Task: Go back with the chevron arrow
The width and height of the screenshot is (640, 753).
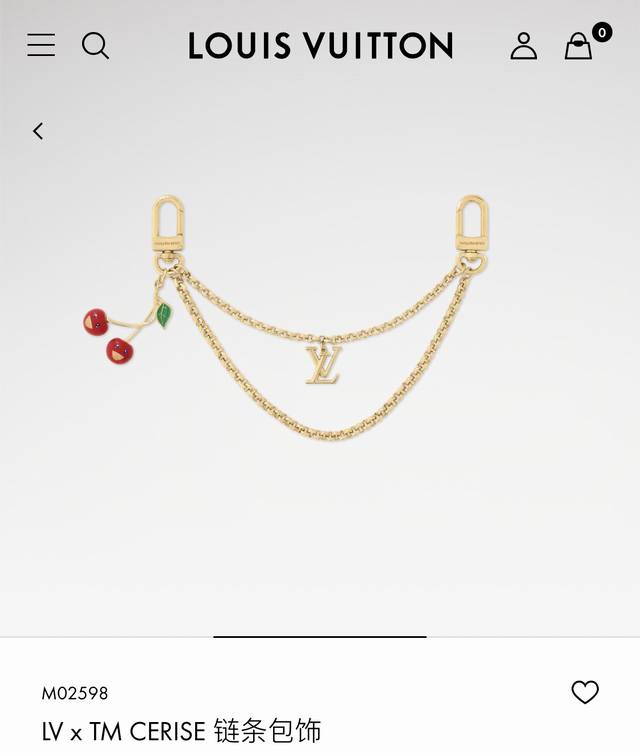Action: (x=38, y=131)
